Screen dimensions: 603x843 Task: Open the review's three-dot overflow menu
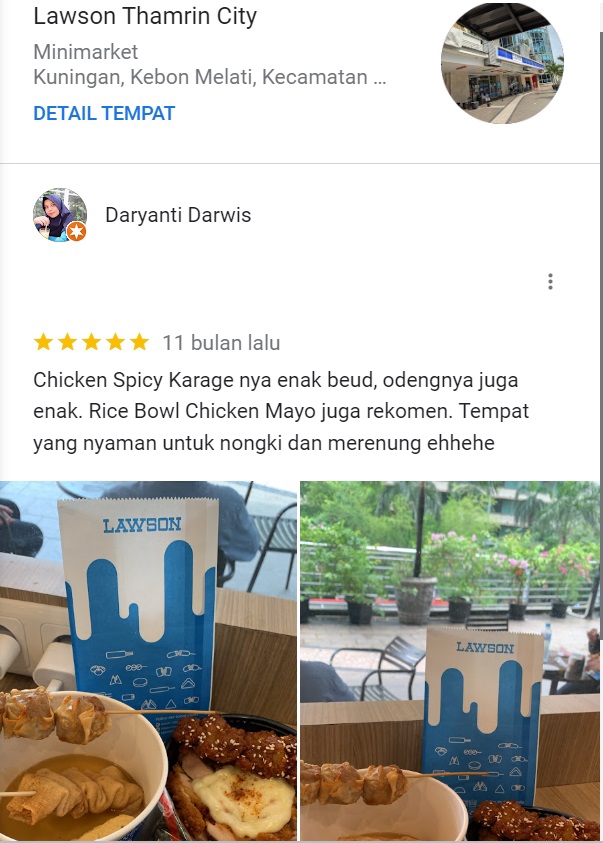[550, 282]
